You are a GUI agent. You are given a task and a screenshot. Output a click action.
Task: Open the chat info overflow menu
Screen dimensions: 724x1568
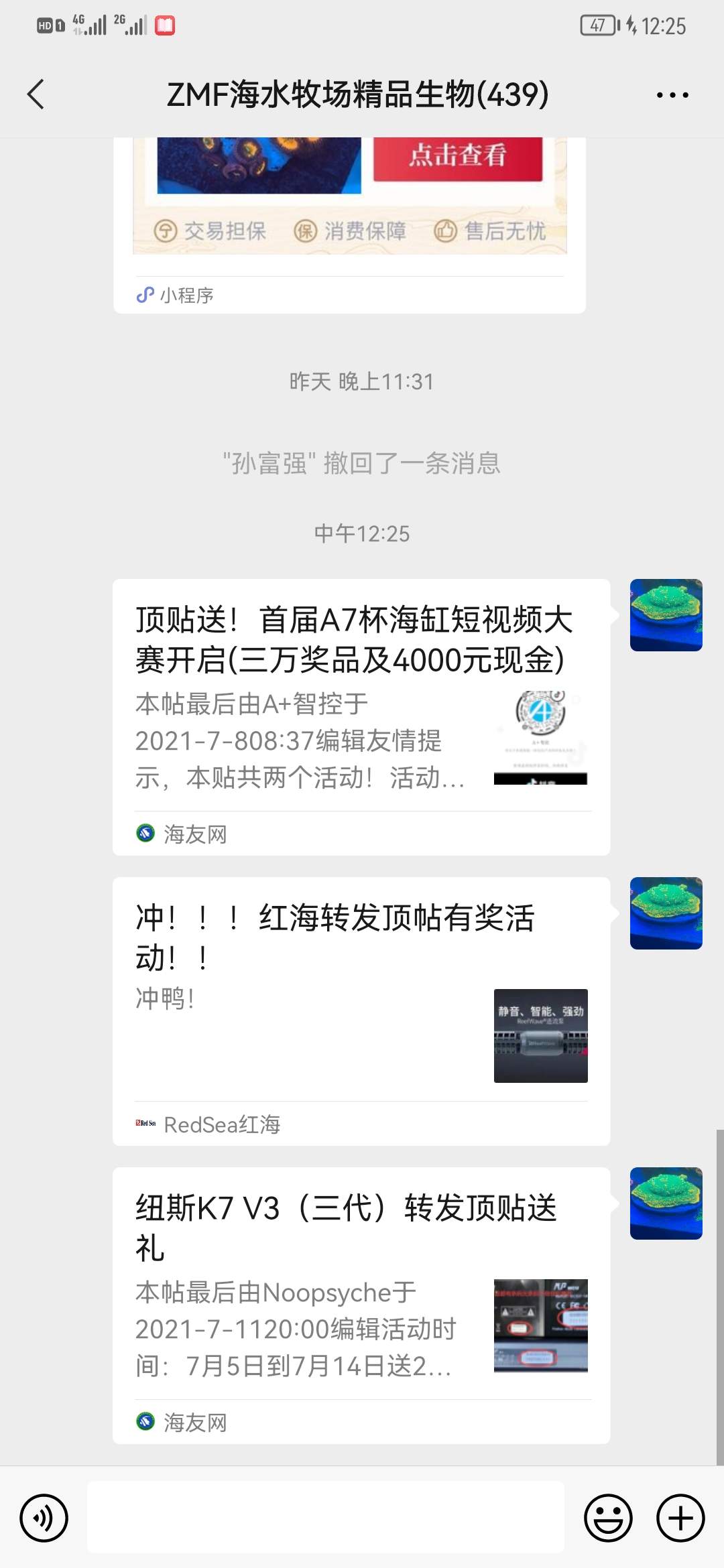coord(672,95)
